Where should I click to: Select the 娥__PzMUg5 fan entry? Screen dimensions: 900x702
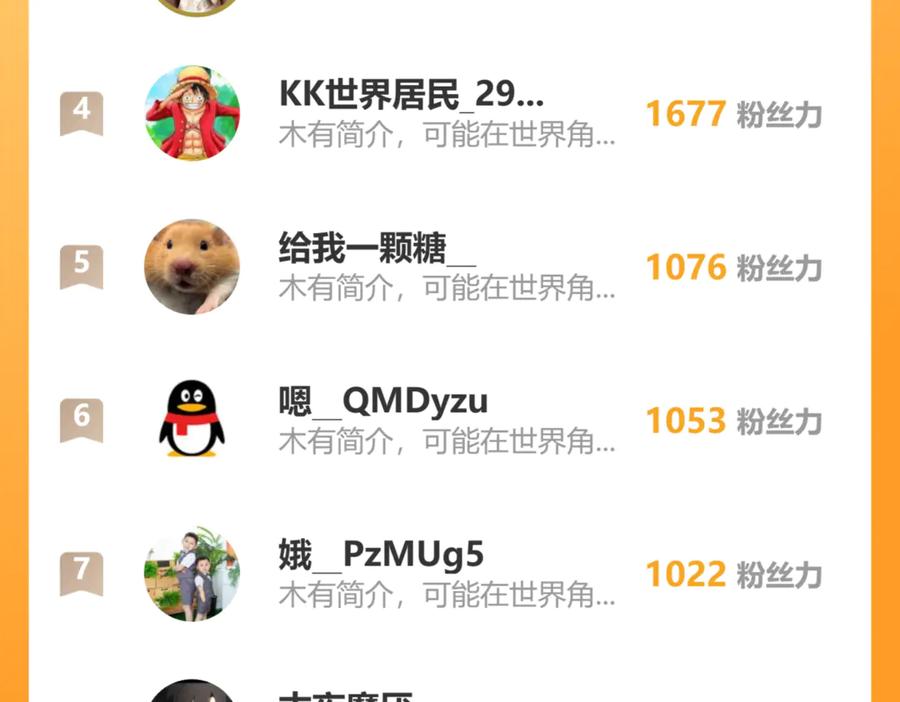[x=381, y=555]
